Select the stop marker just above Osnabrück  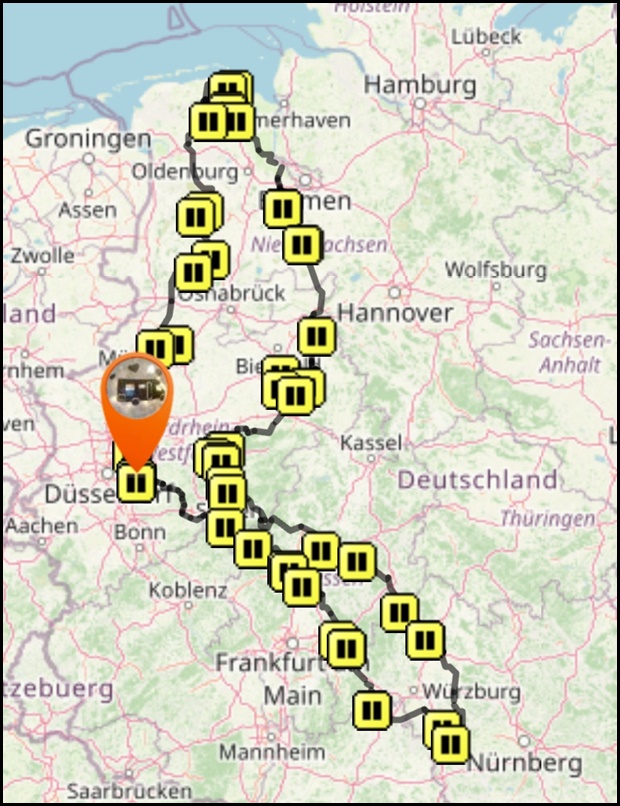click(193, 273)
